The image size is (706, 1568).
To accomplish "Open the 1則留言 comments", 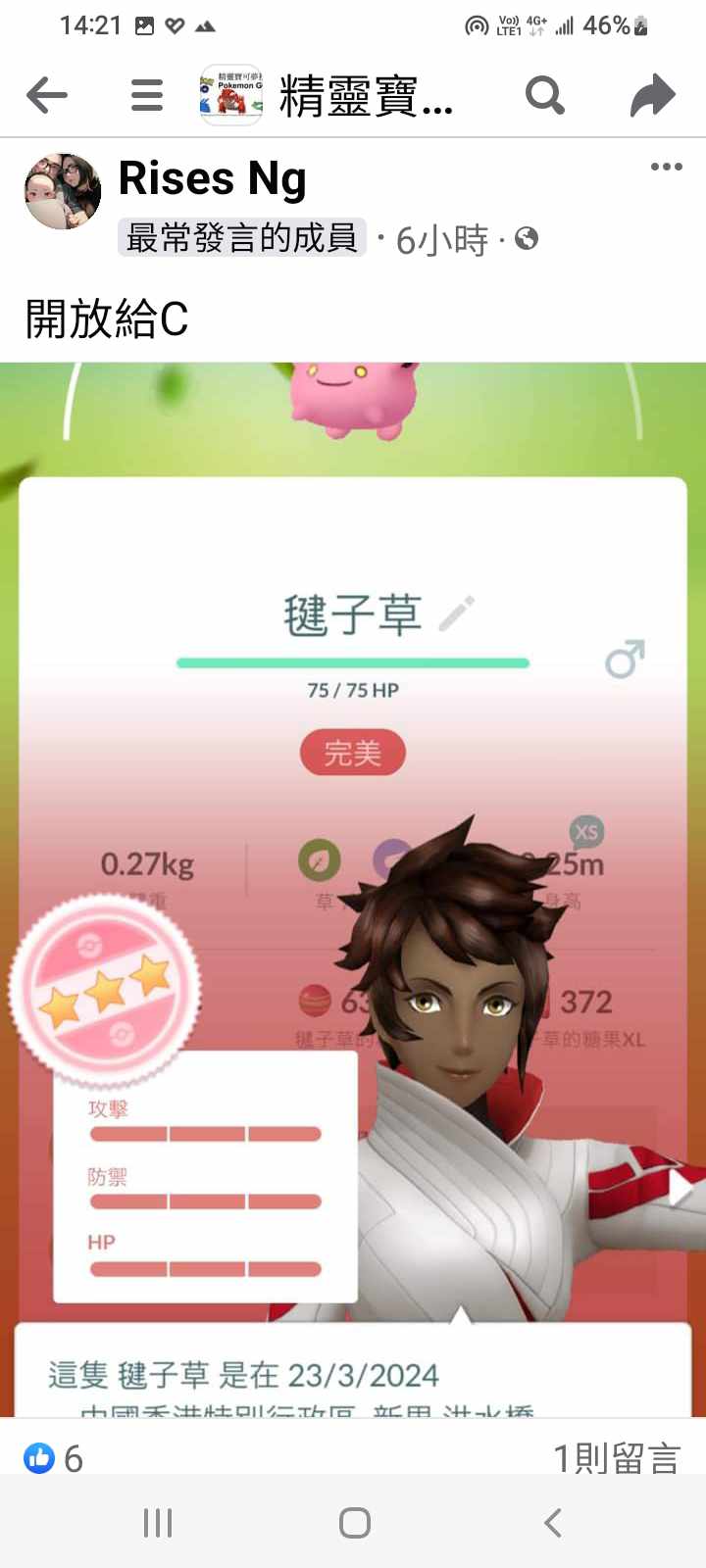I will (616, 1458).
